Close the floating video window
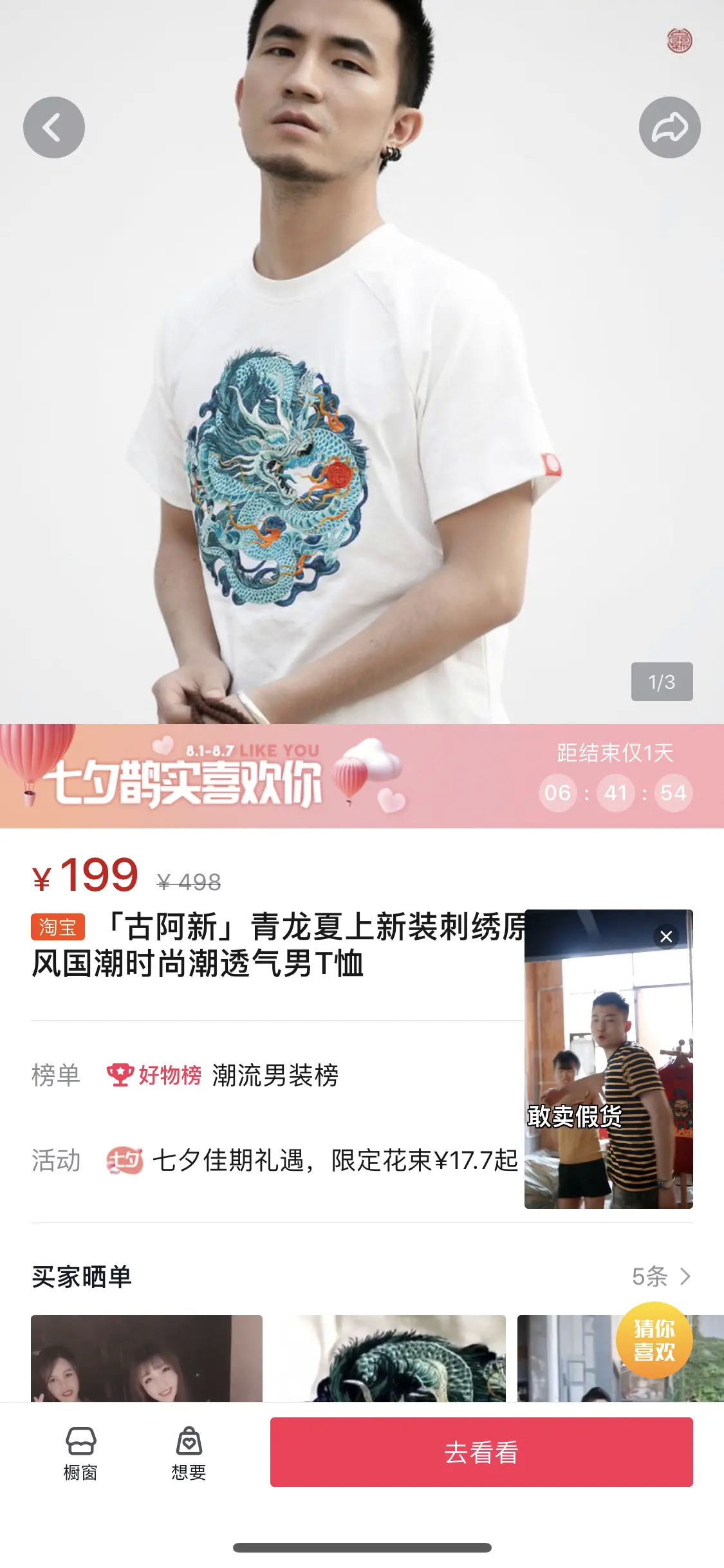Image resolution: width=724 pixels, height=1568 pixels. click(x=666, y=937)
